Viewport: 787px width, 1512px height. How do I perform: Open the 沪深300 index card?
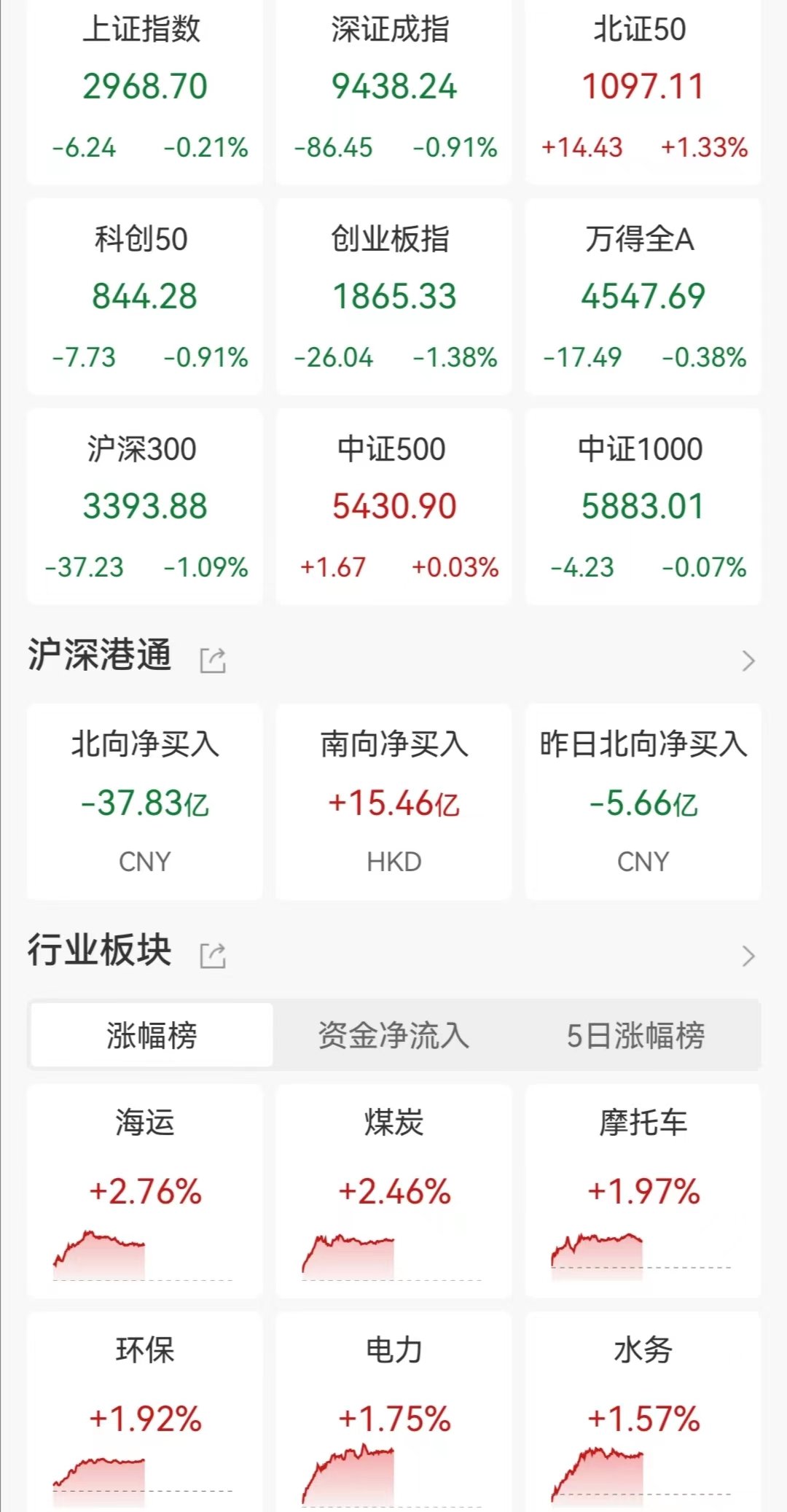click(x=144, y=507)
